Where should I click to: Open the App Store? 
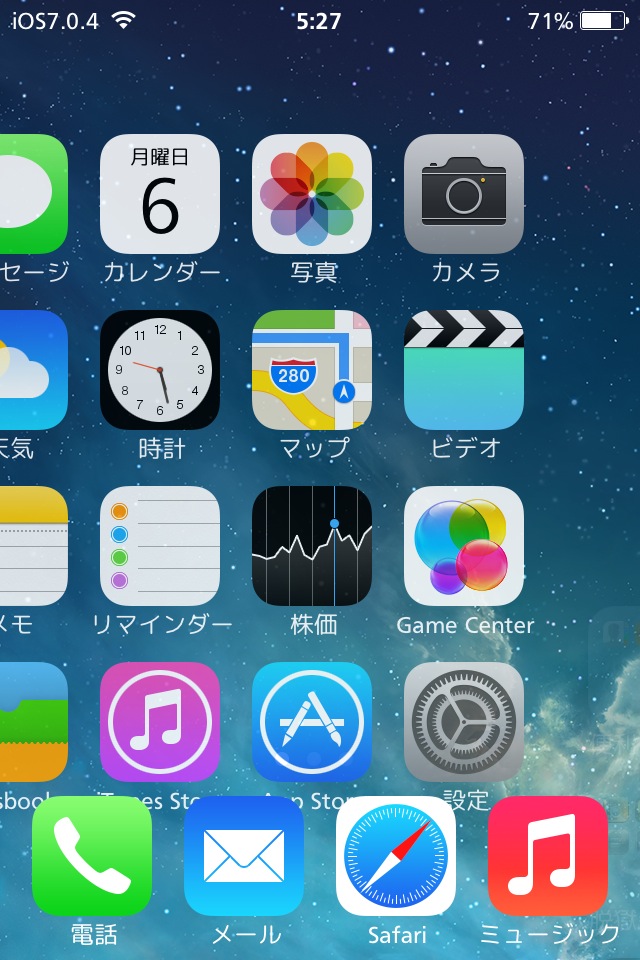(312, 722)
